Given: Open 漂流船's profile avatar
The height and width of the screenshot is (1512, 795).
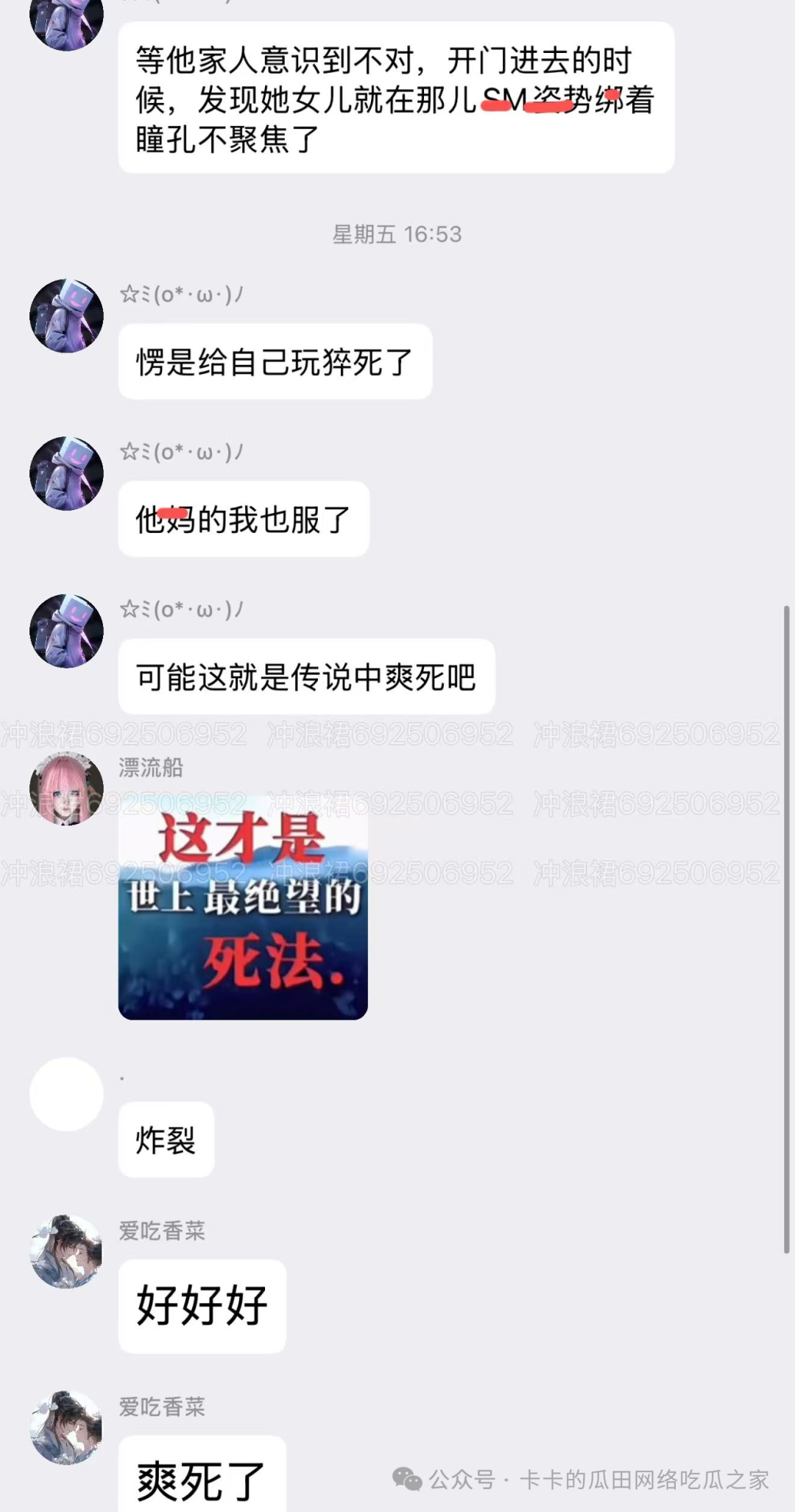Looking at the screenshot, I should click(x=66, y=788).
